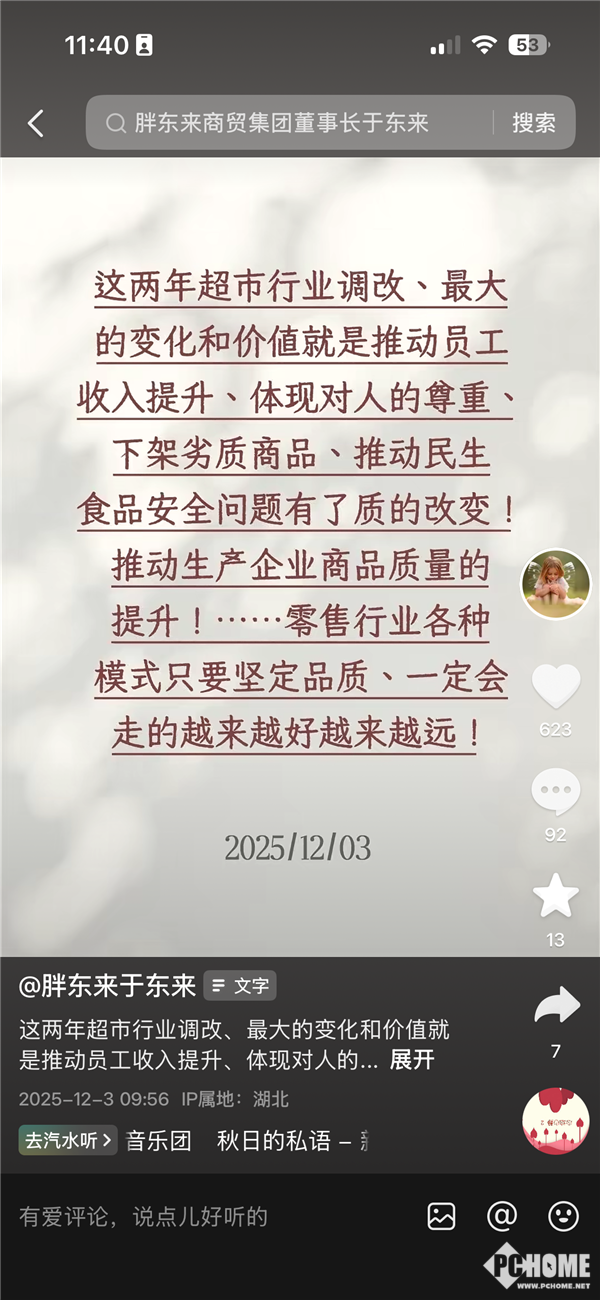Open the emoji picker
Image resolution: width=600 pixels, height=1300 pixels.
[564, 1216]
